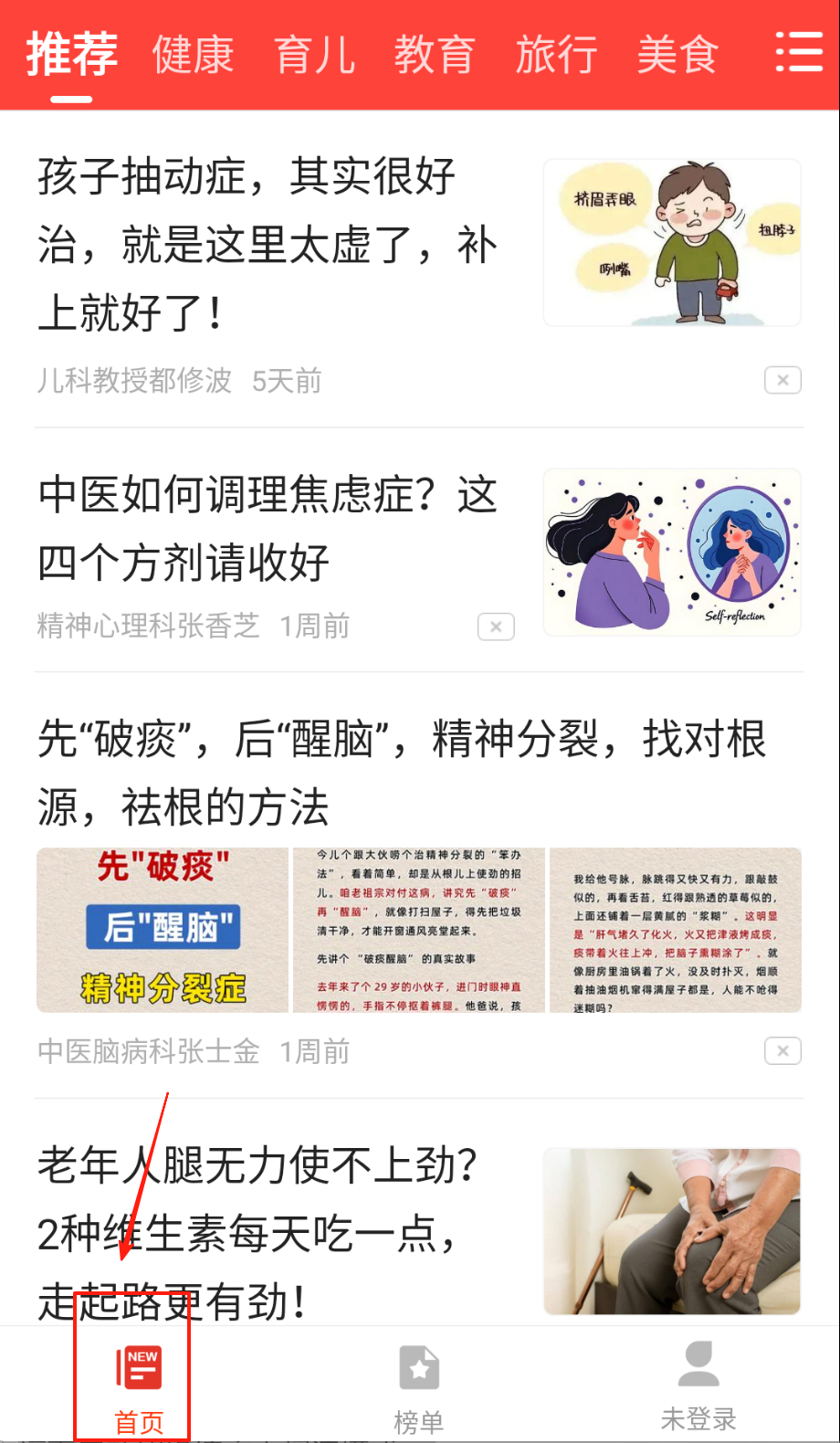840x1443 pixels.
Task: Open the 旅行 tab
Action: coord(556,55)
